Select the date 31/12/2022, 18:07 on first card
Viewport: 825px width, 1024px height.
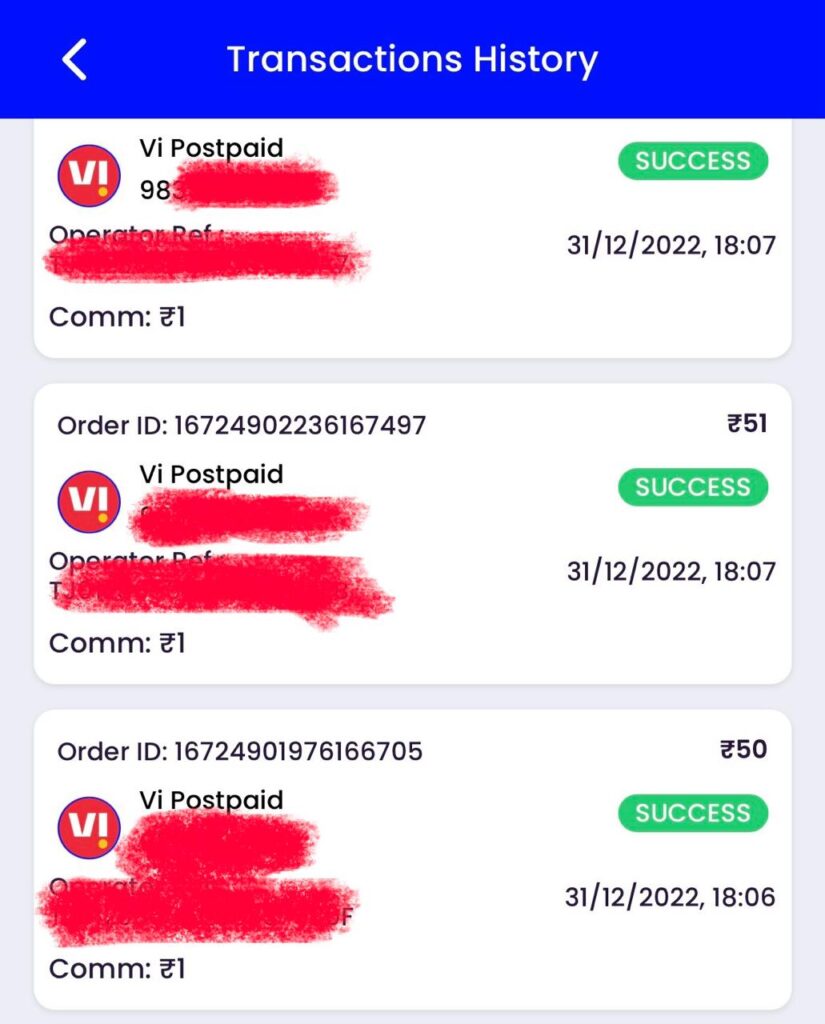[x=672, y=245]
